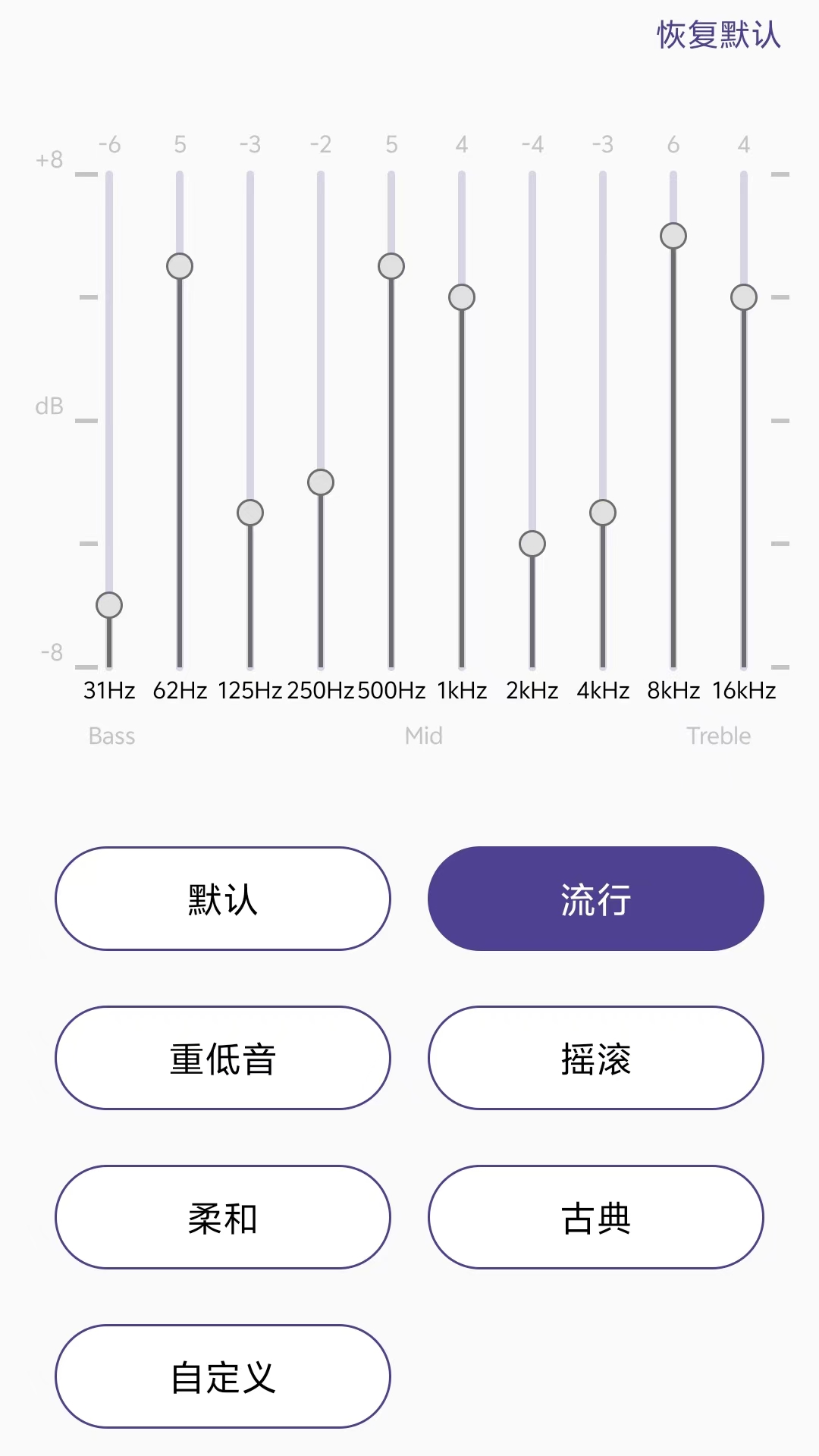Select the 125Hz slider handle
The height and width of the screenshot is (1456, 819).
pos(250,513)
